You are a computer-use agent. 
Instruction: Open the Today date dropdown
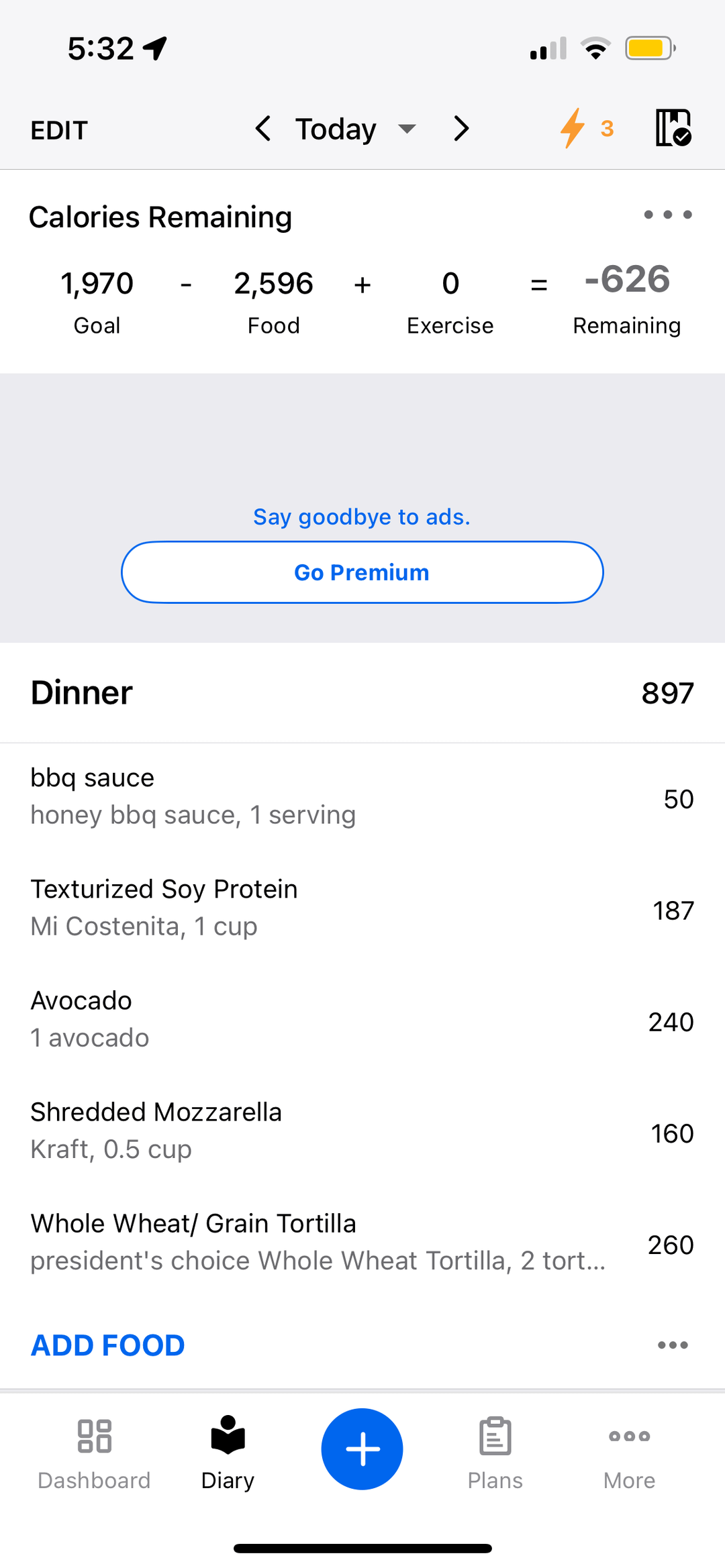pyautogui.click(x=354, y=129)
